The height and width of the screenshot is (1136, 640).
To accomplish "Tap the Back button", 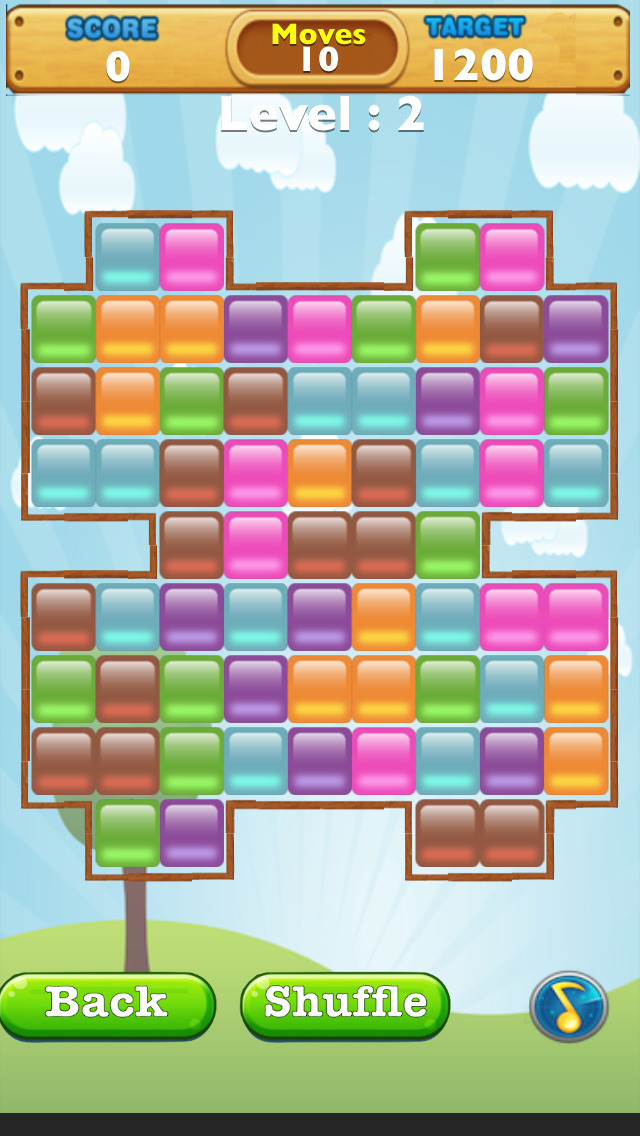I will click(x=107, y=1006).
